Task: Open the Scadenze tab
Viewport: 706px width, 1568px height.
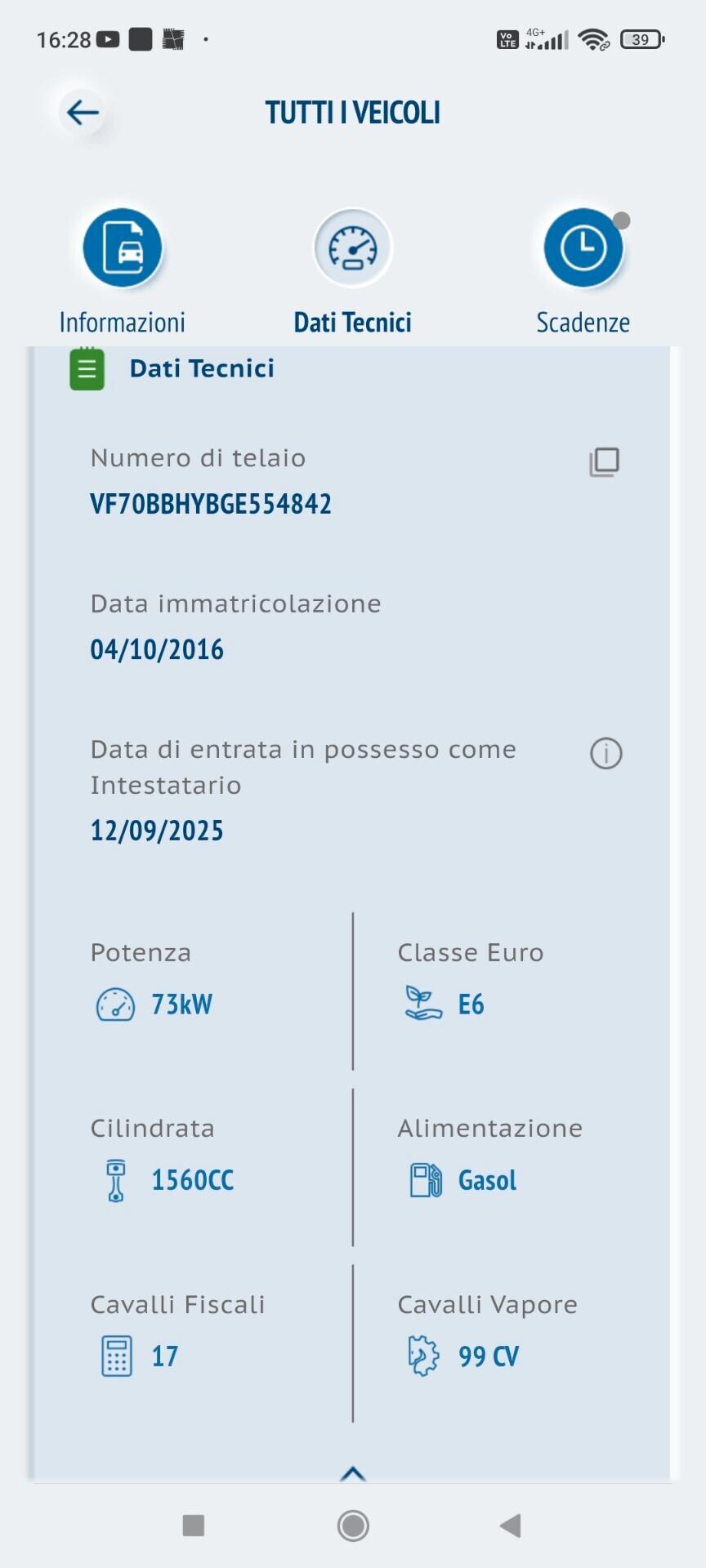Action: (583, 248)
